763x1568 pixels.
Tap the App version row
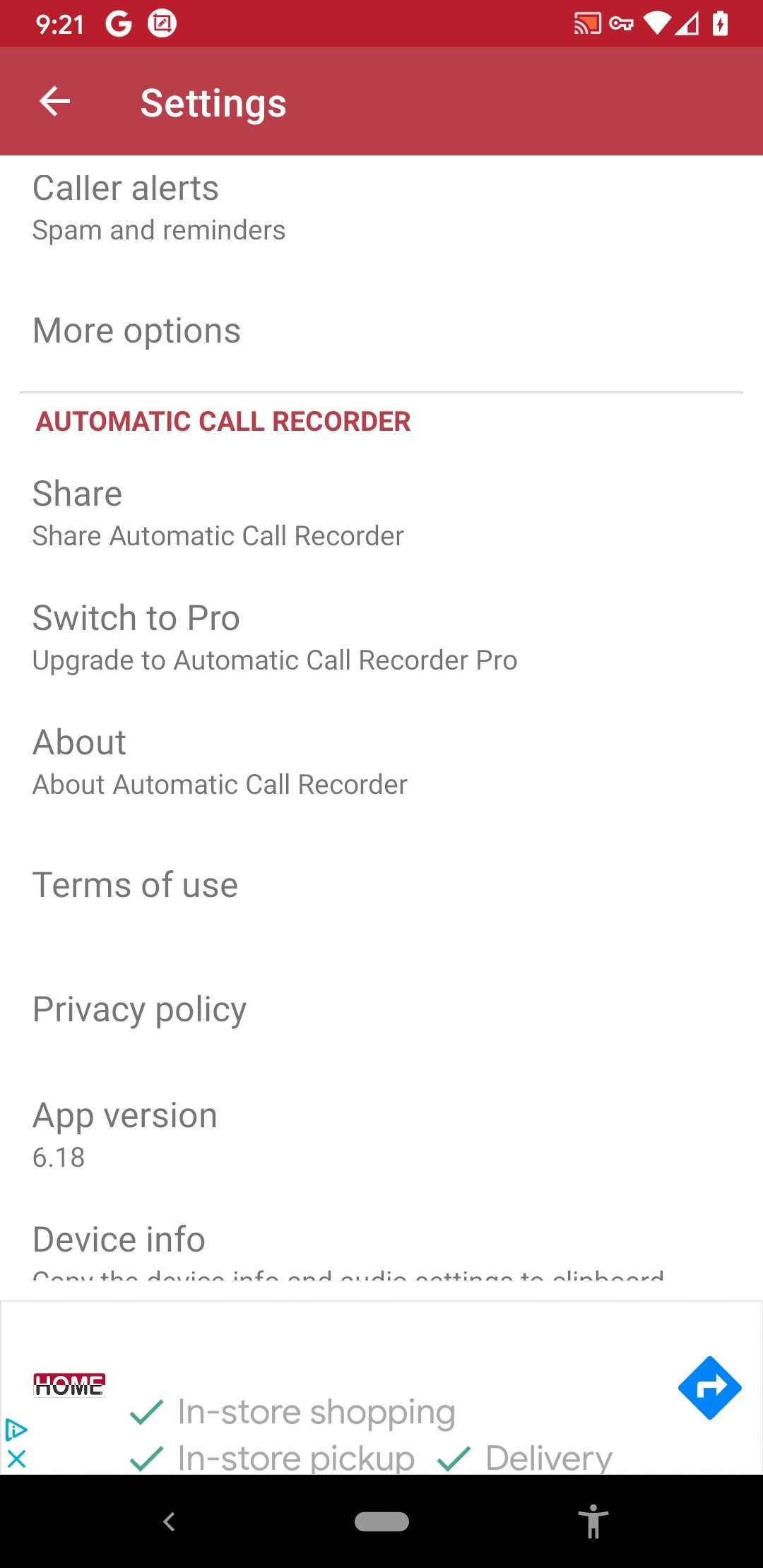pos(381,1134)
